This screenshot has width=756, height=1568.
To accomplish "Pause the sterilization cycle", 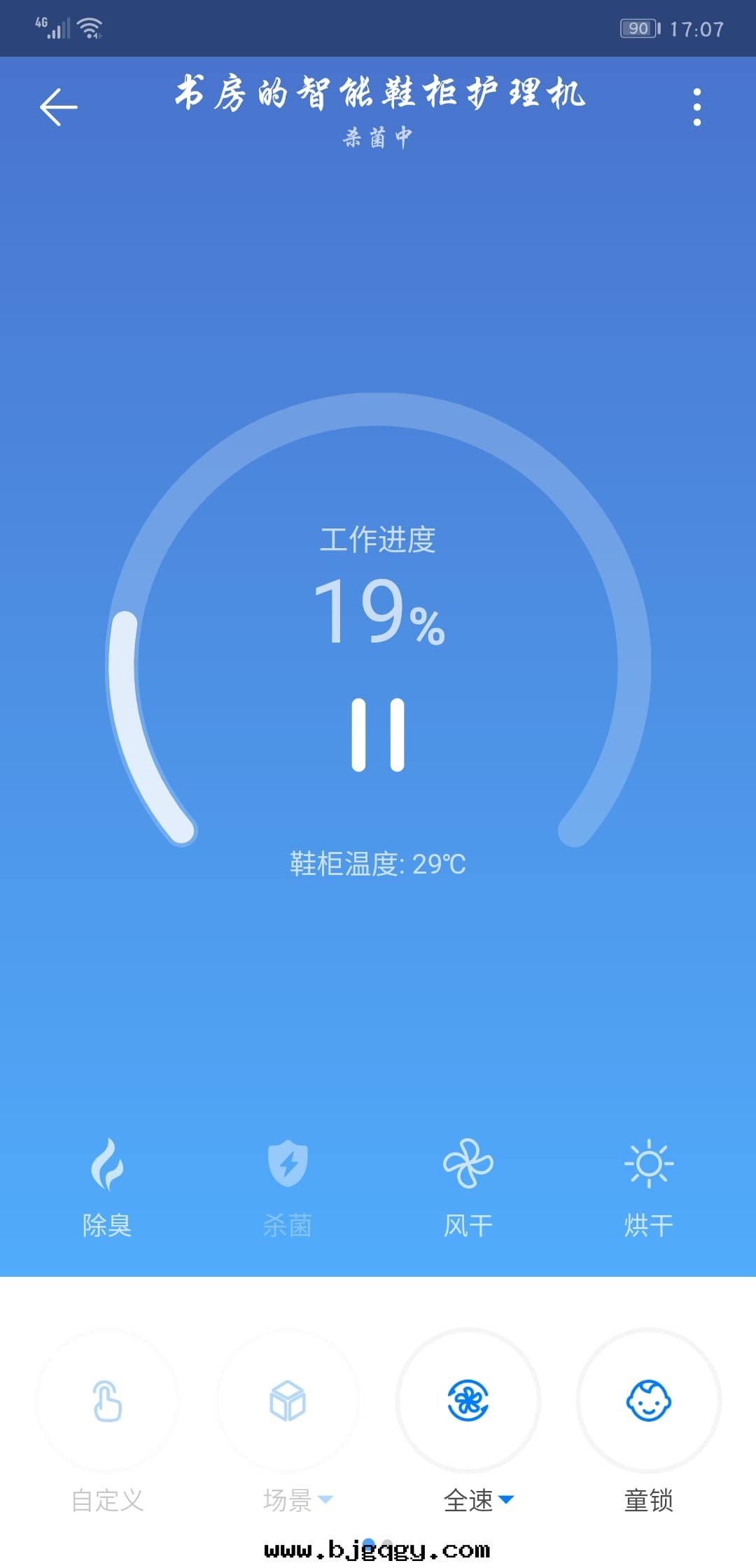I will (378, 735).
